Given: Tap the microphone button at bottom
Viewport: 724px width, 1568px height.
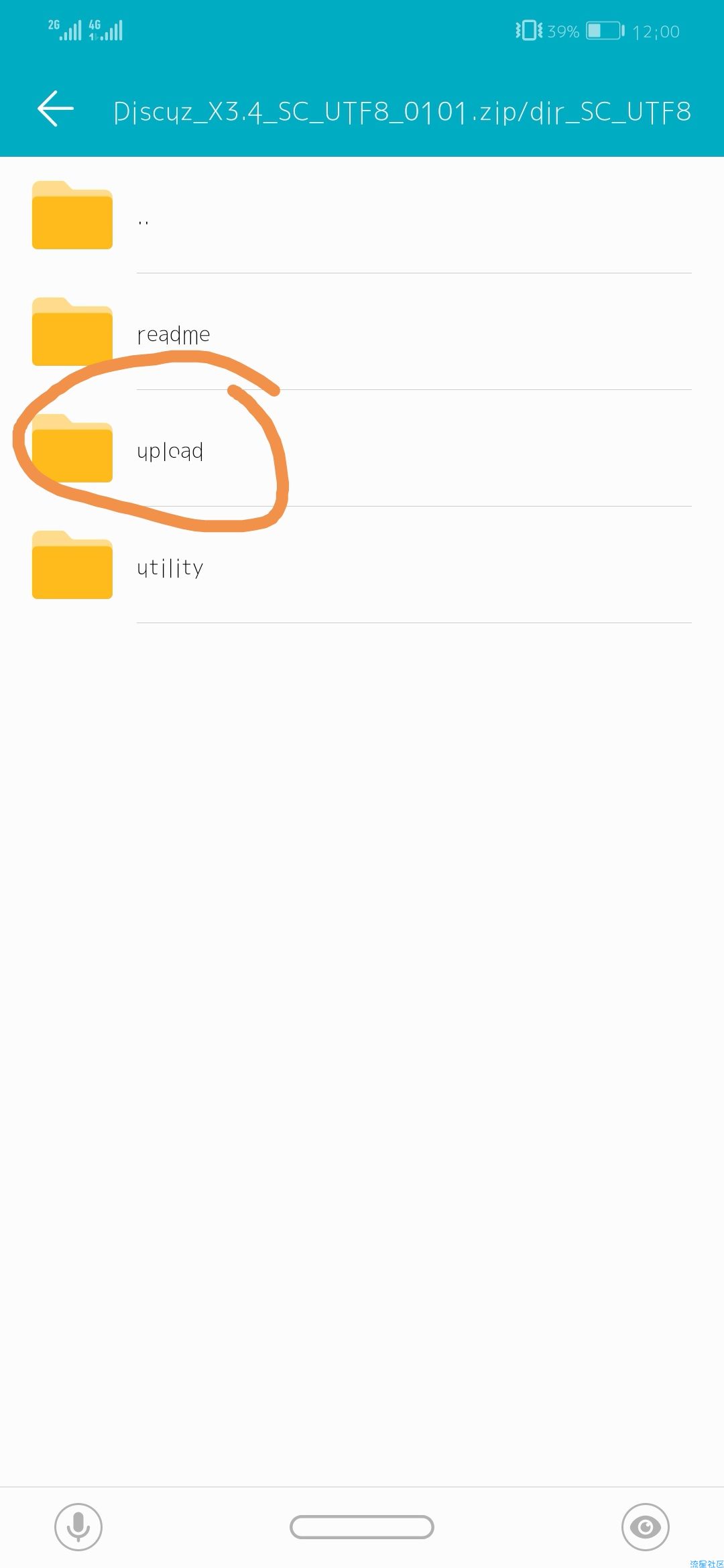Looking at the screenshot, I should [x=78, y=1526].
